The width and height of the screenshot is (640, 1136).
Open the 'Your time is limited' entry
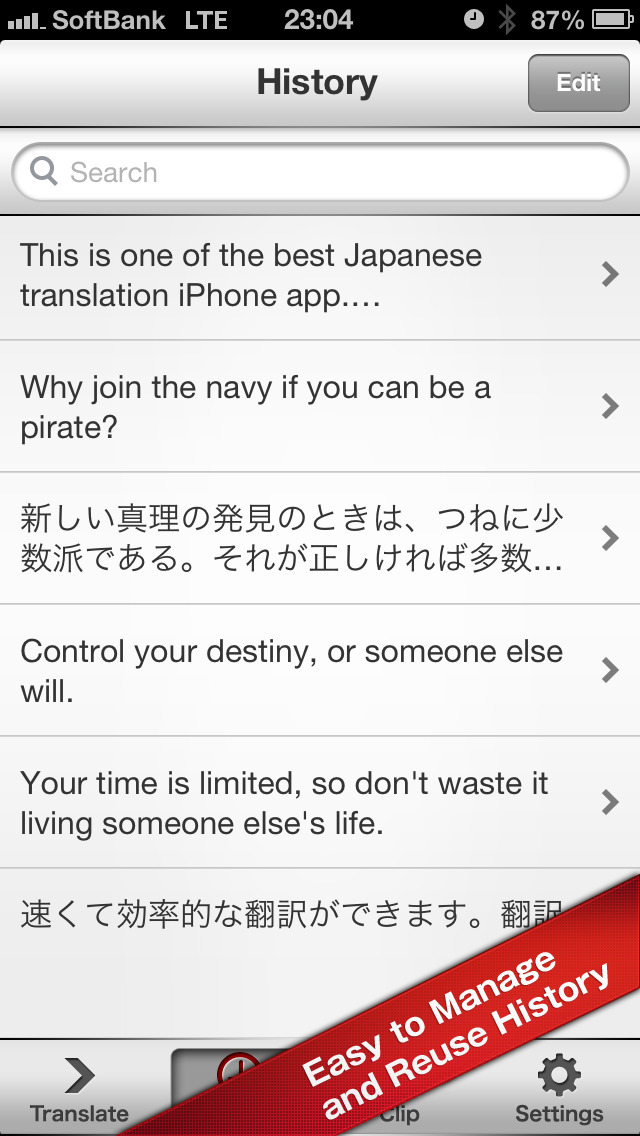point(320,802)
